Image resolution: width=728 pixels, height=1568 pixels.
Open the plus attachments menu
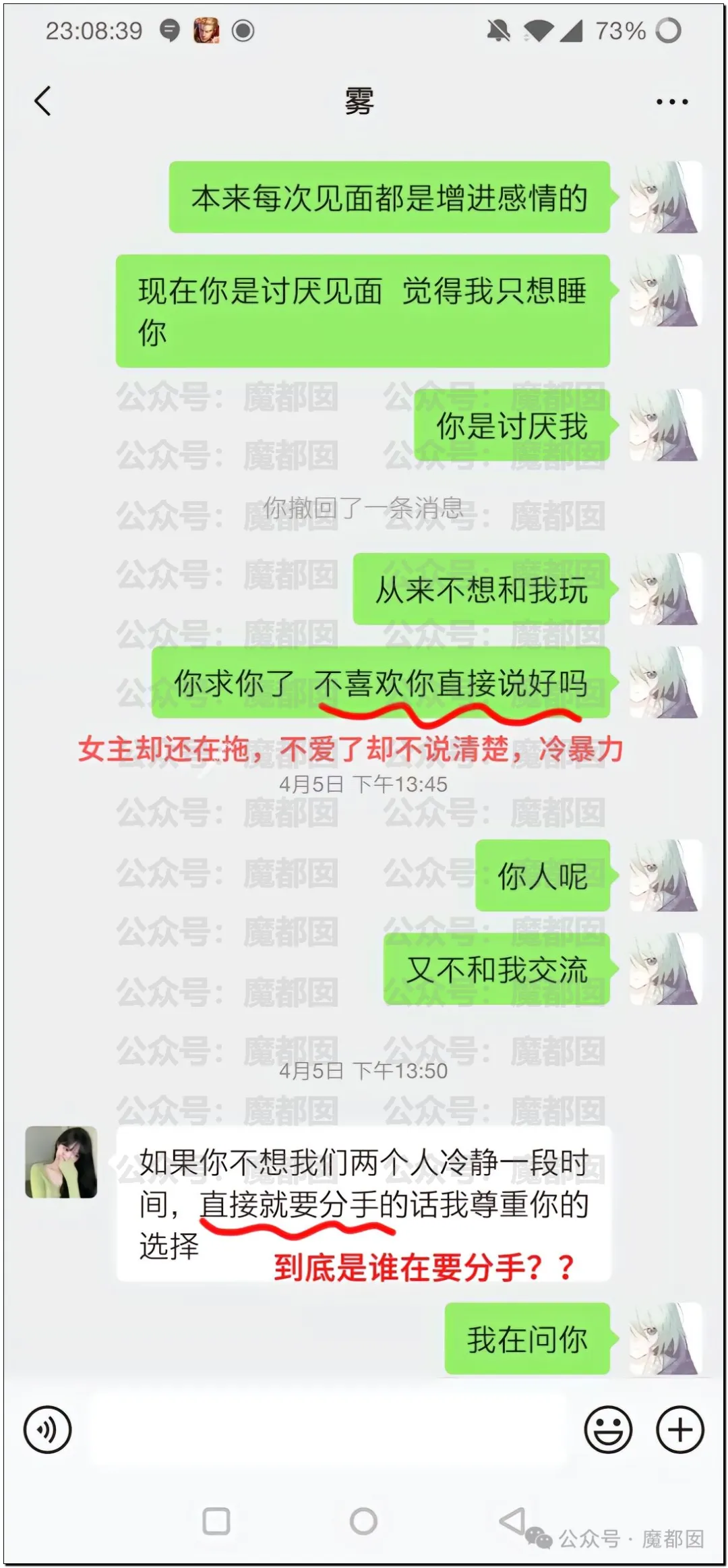(680, 1429)
